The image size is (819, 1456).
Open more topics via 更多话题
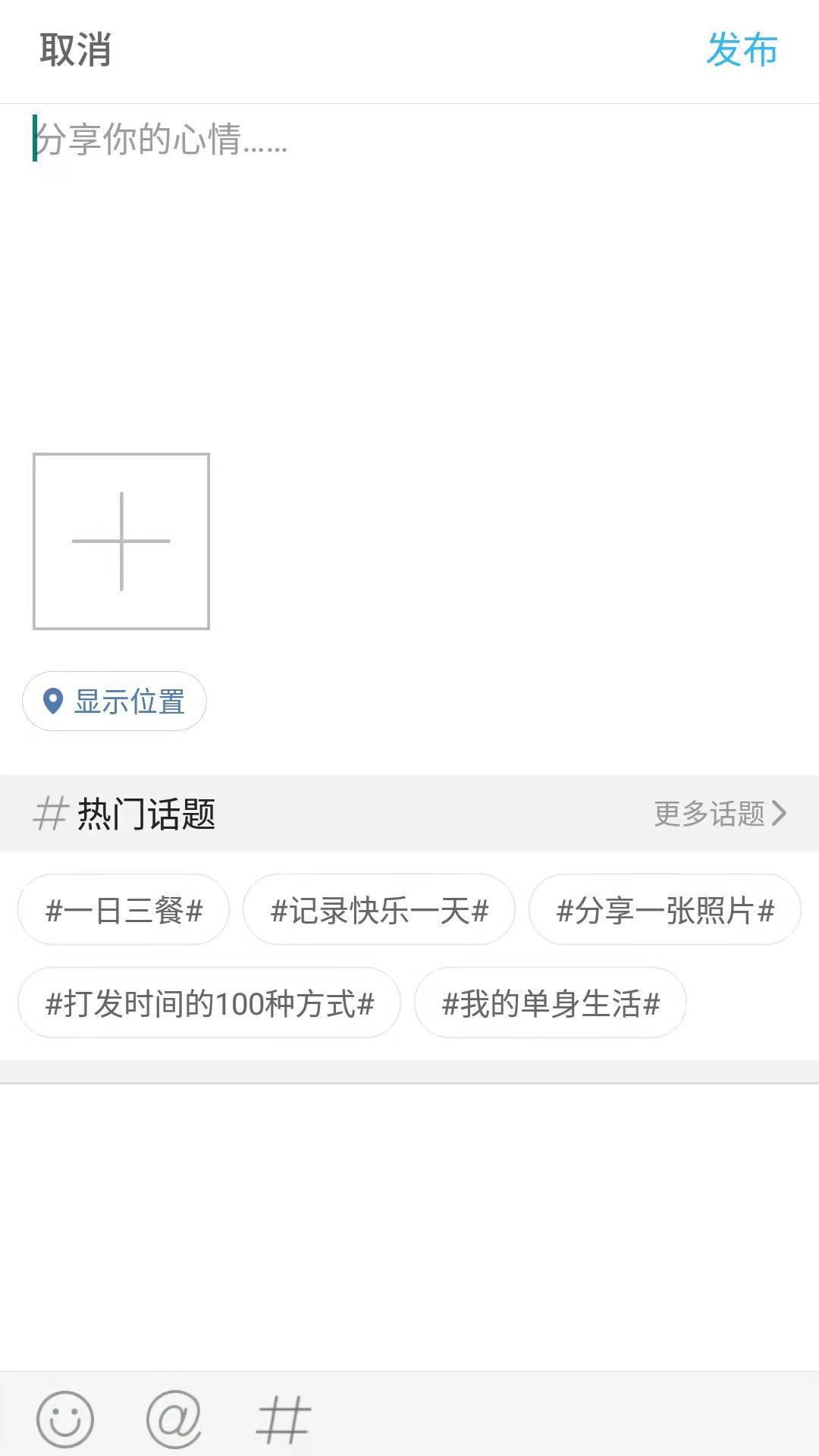click(x=709, y=814)
